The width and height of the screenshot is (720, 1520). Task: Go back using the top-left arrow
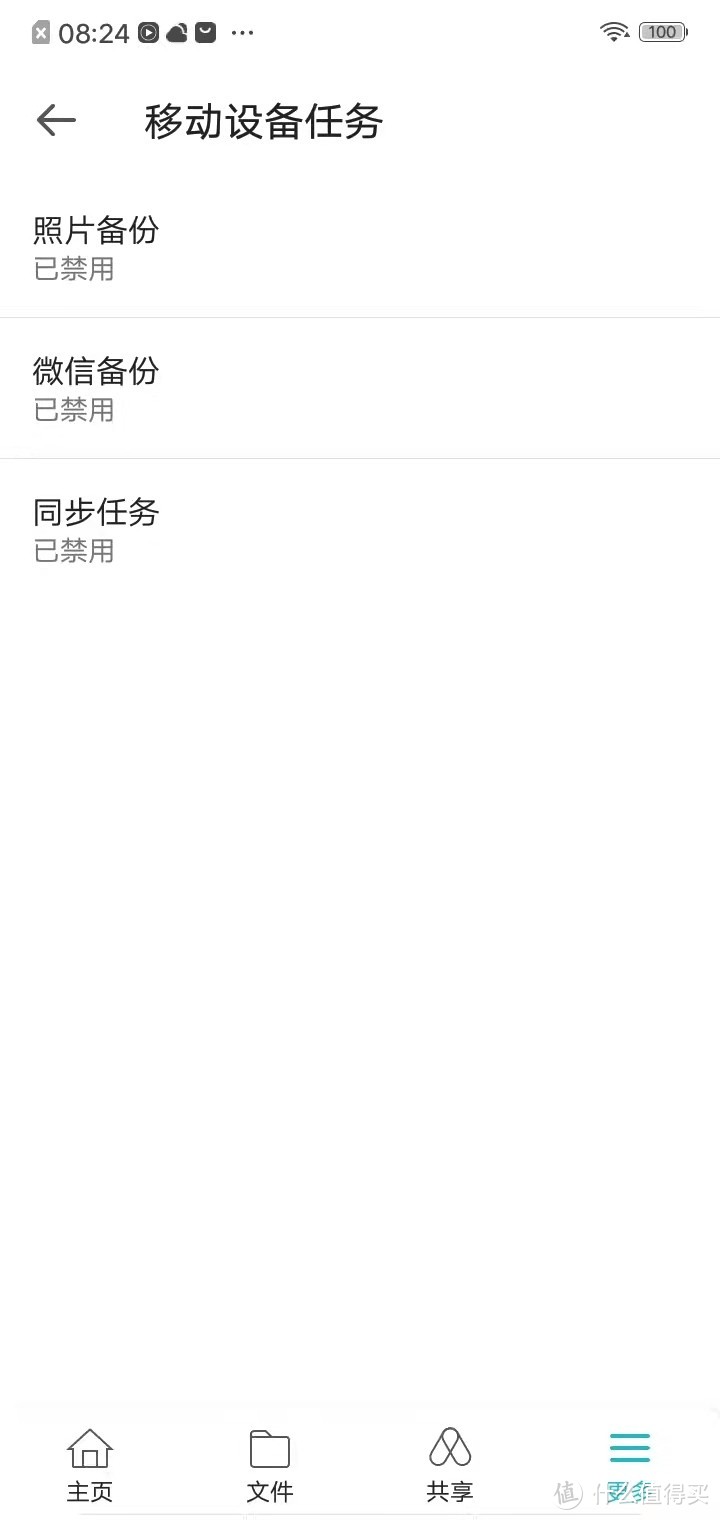(56, 121)
